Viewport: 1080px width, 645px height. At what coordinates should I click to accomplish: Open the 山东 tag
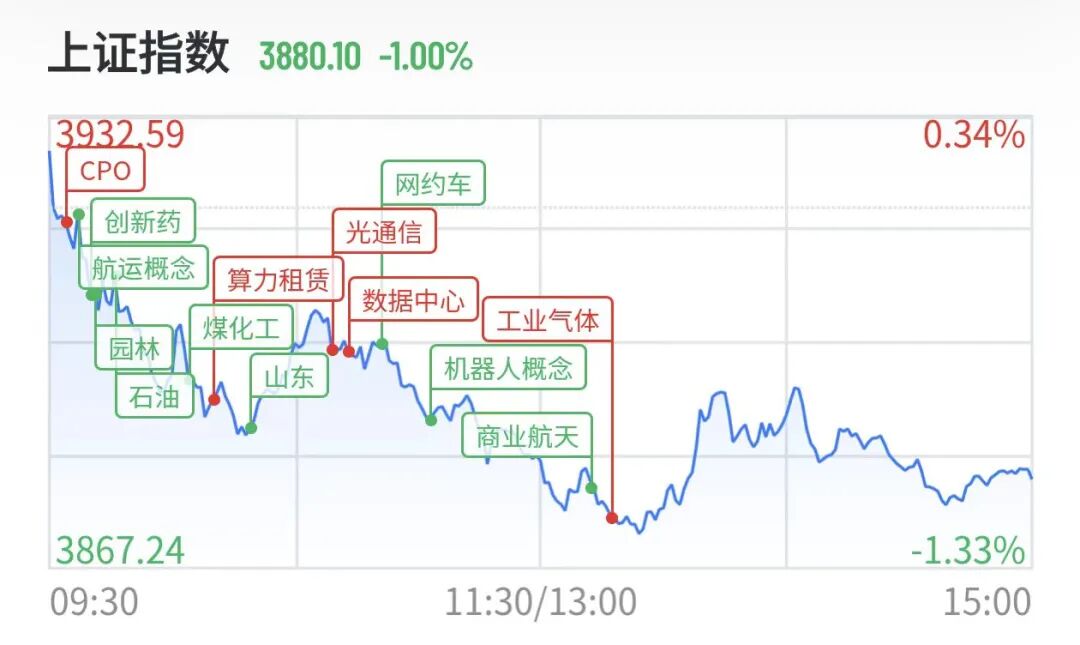(289, 376)
